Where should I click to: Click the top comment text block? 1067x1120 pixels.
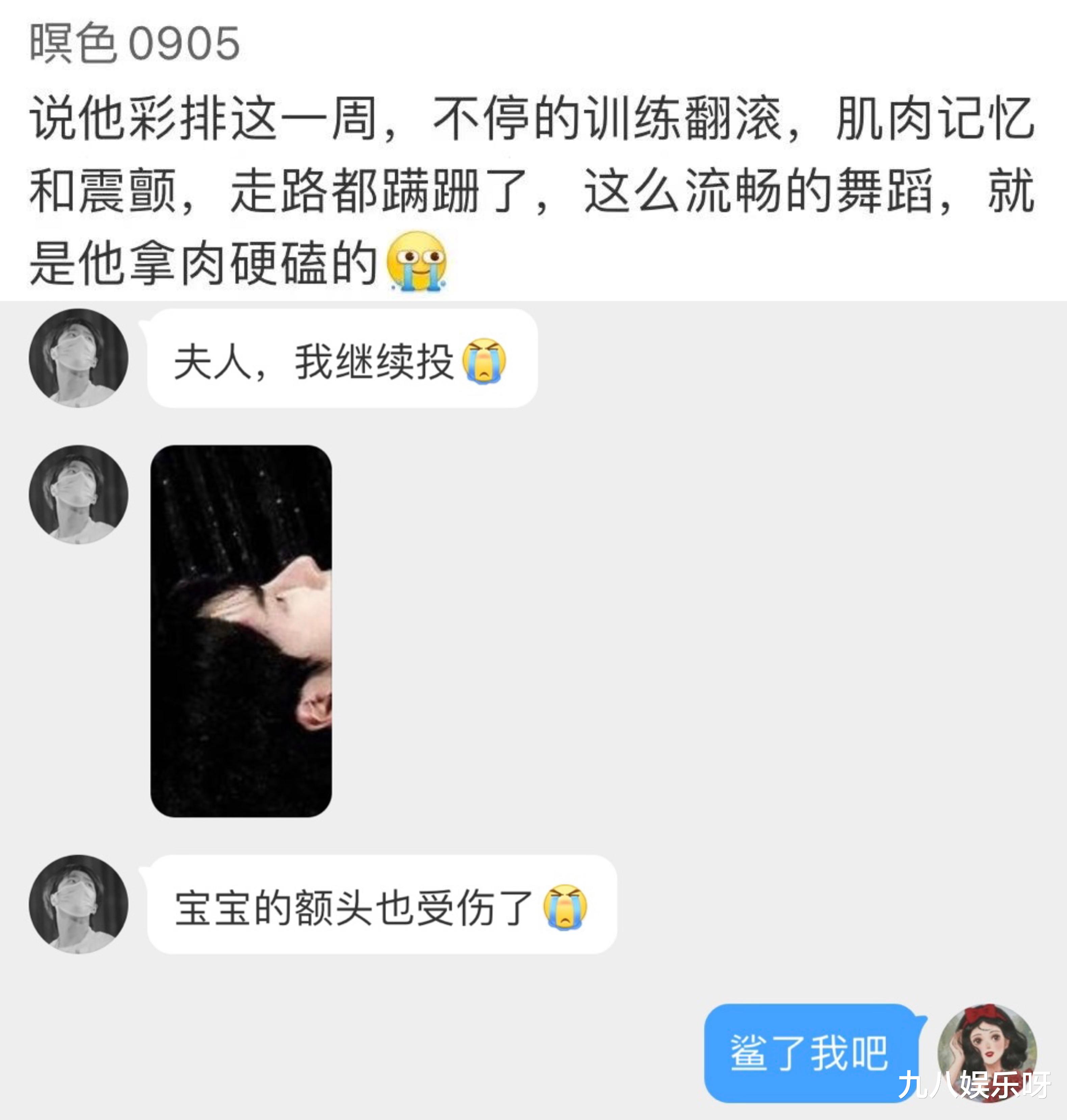pos(512,188)
